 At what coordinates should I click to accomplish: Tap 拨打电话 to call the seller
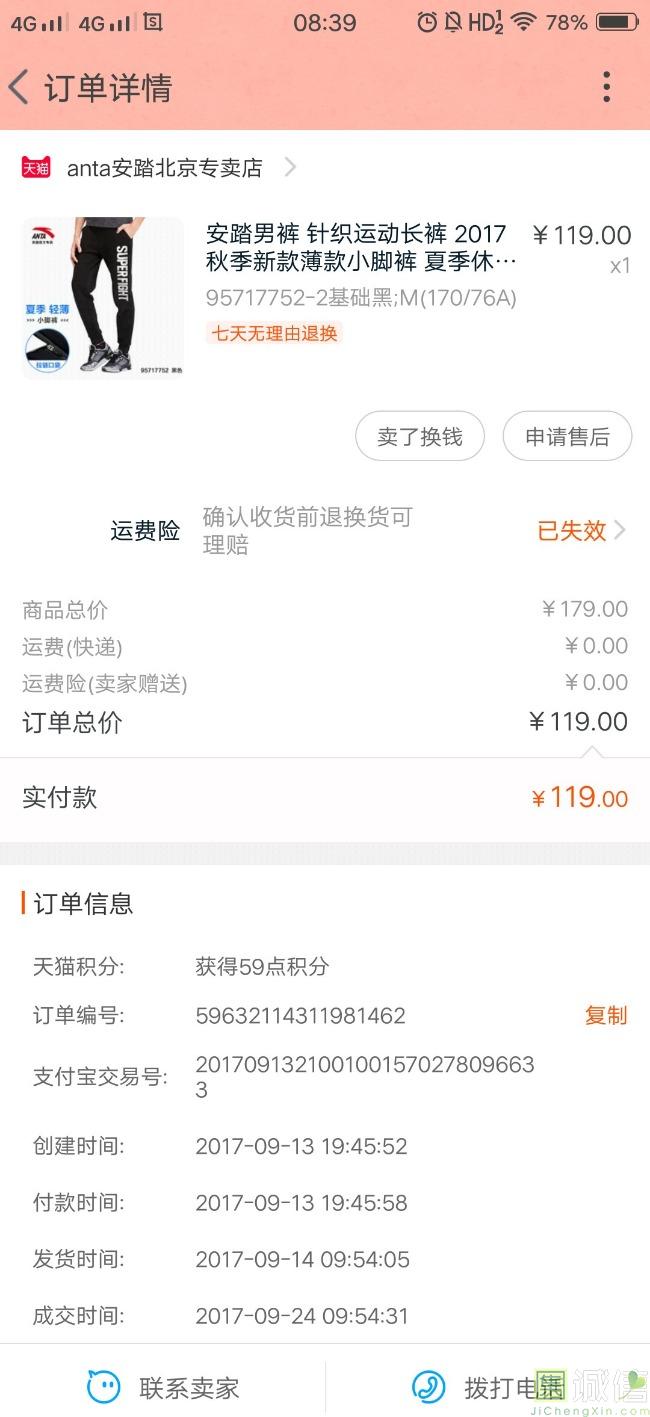(488, 1388)
